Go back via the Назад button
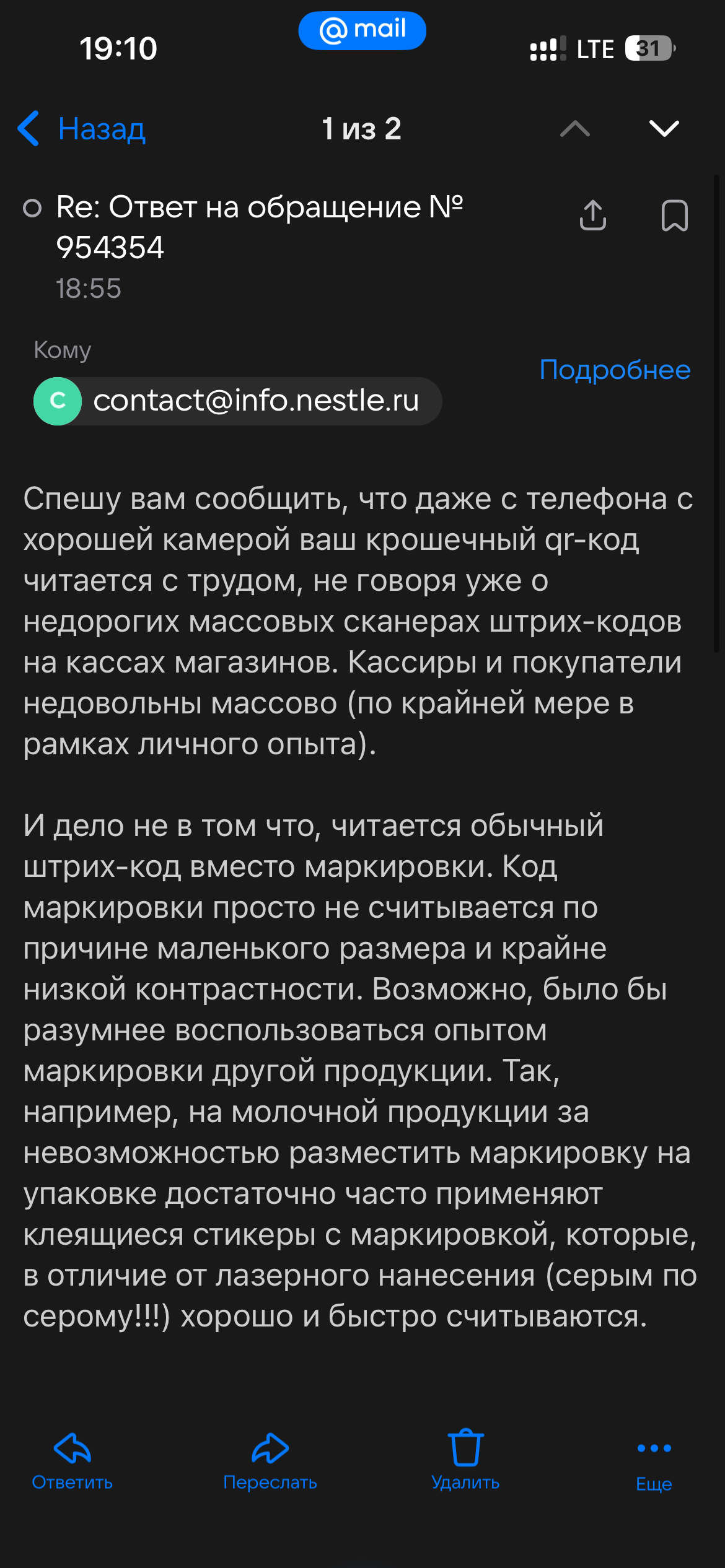725x1568 pixels. point(82,129)
